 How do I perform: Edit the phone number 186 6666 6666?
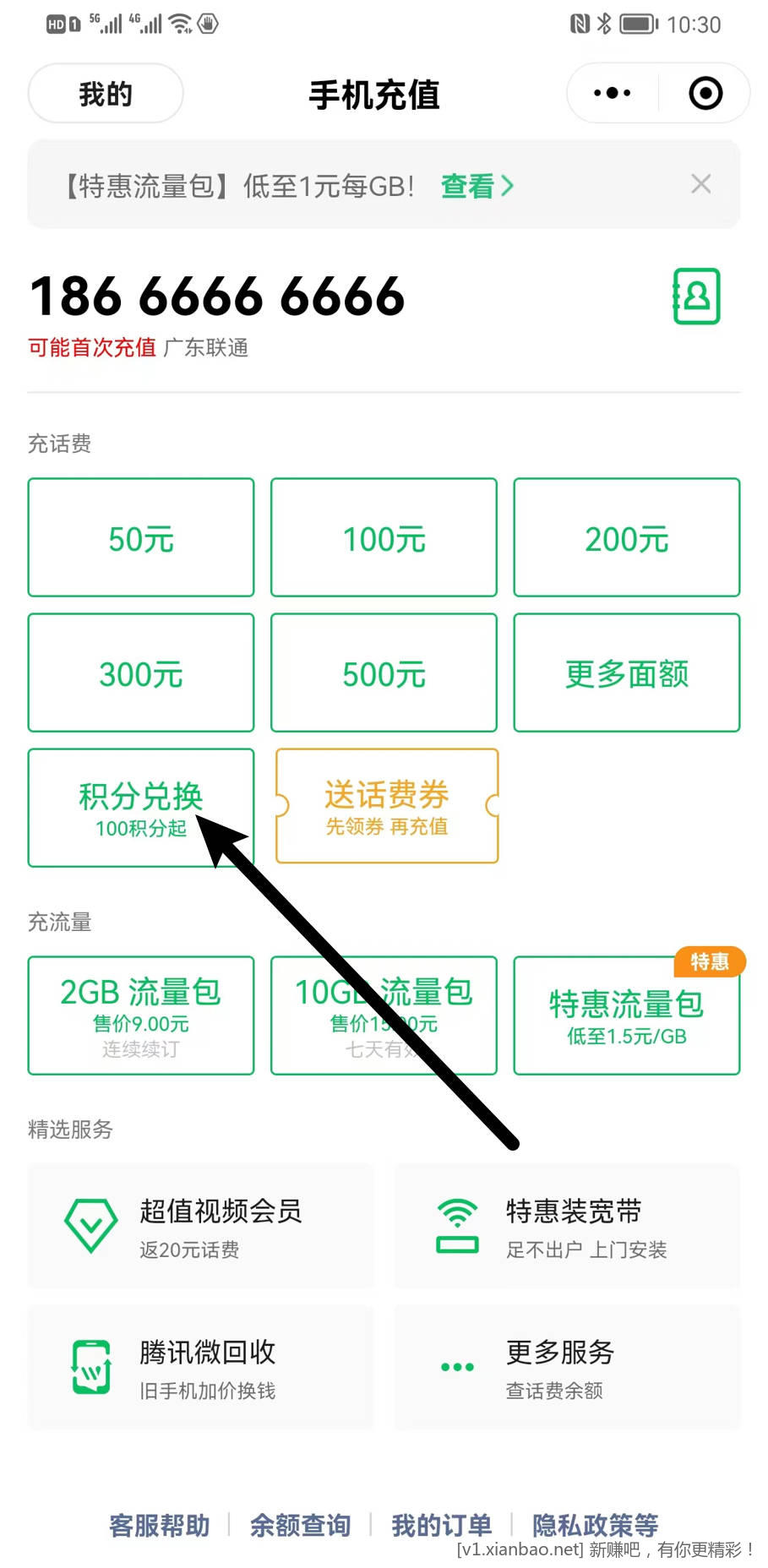point(217,297)
